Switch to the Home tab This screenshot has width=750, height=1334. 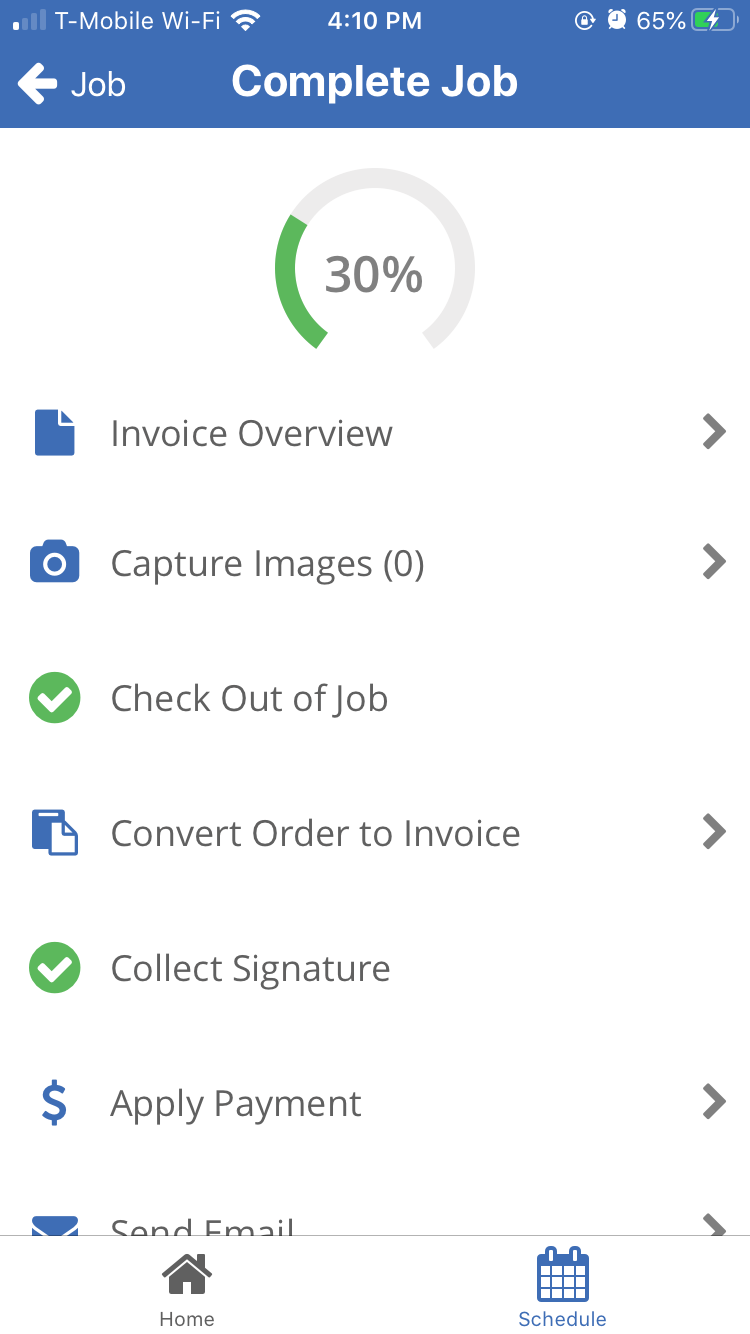pyautogui.click(x=187, y=1290)
